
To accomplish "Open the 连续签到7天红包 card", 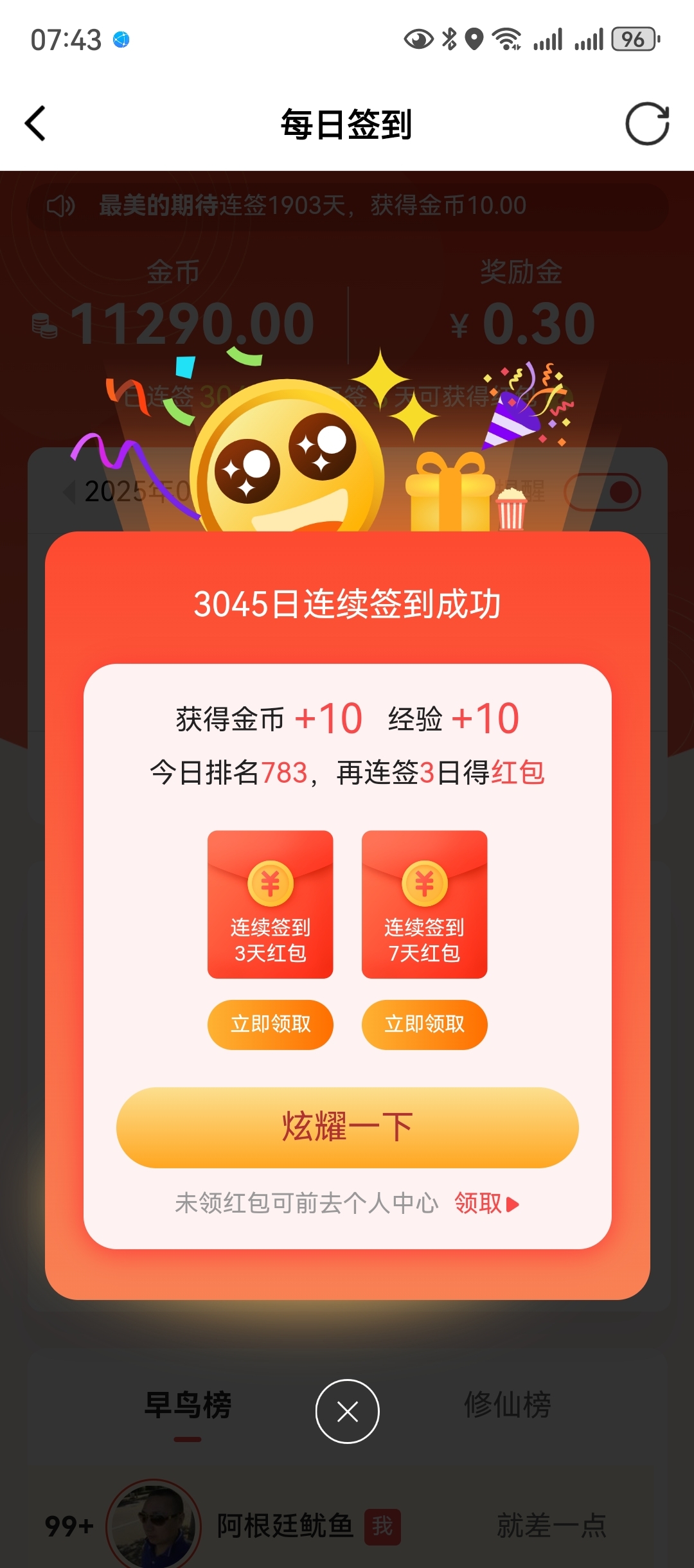I will (424, 904).
